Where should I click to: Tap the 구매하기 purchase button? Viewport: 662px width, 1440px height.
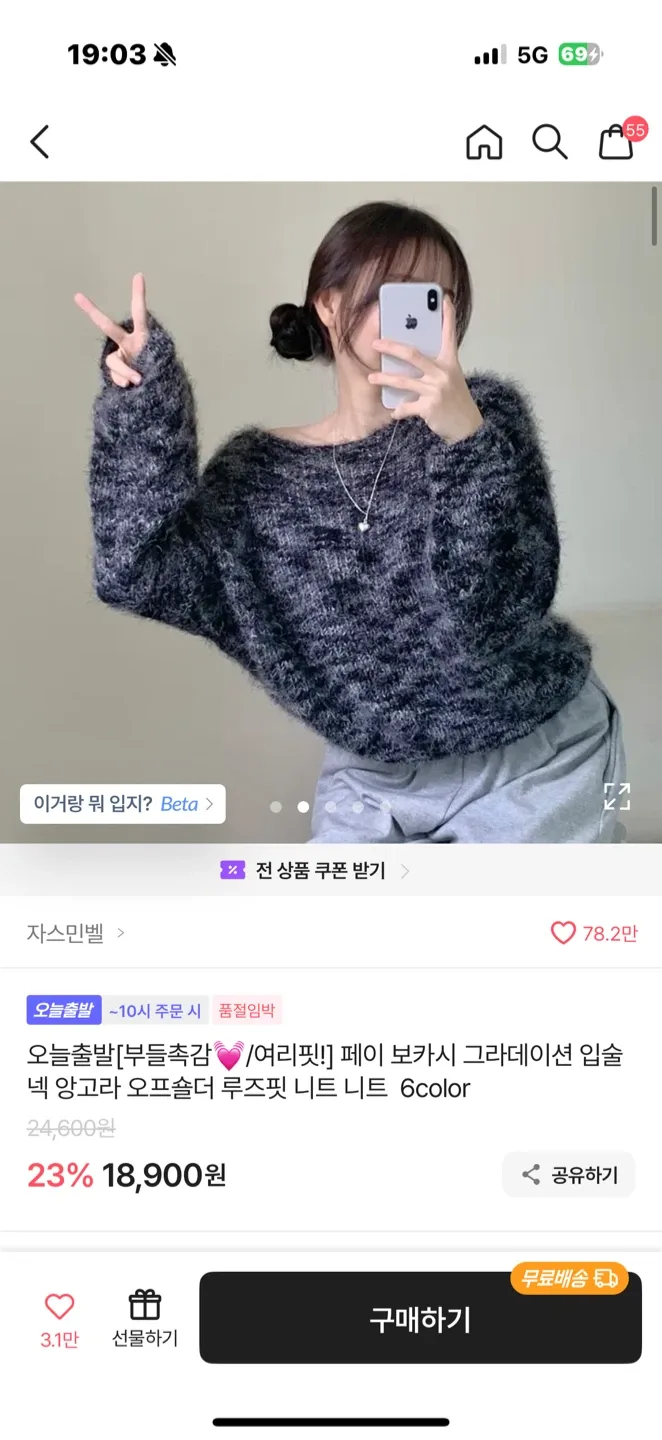tap(420, 1320)
